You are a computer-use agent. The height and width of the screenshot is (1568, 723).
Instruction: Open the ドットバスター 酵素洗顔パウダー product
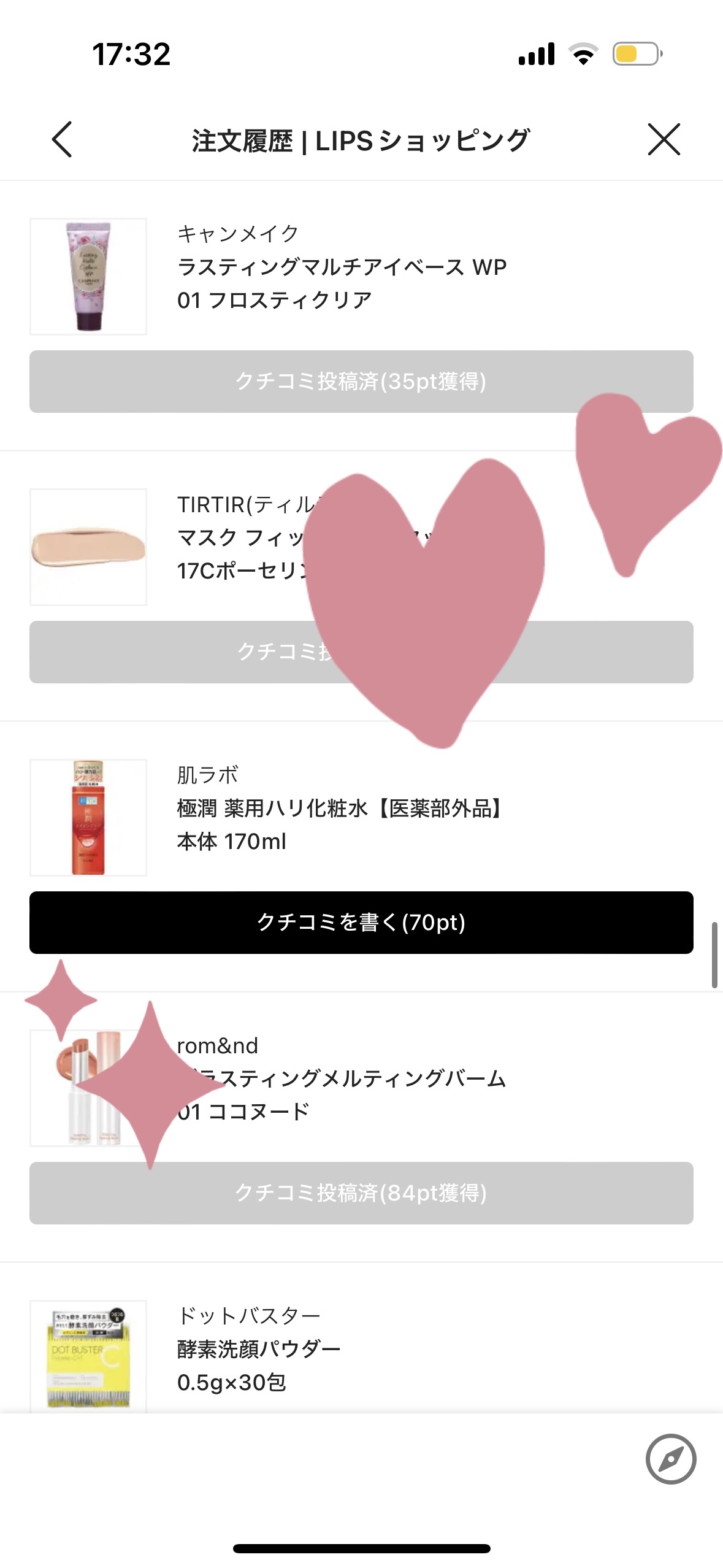pyautogui.click(x=259, y=1349)
